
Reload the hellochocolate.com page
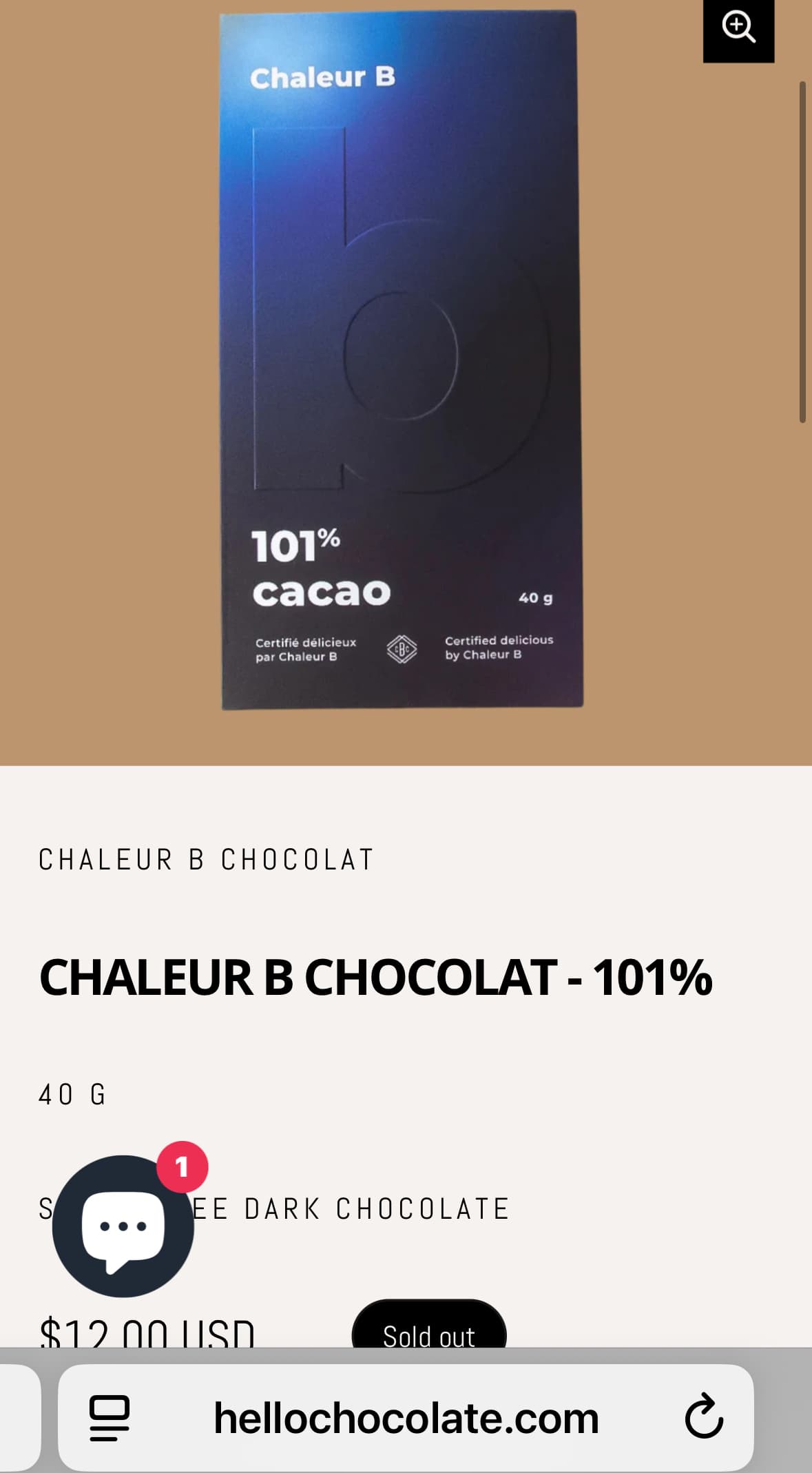point(703,1418)
